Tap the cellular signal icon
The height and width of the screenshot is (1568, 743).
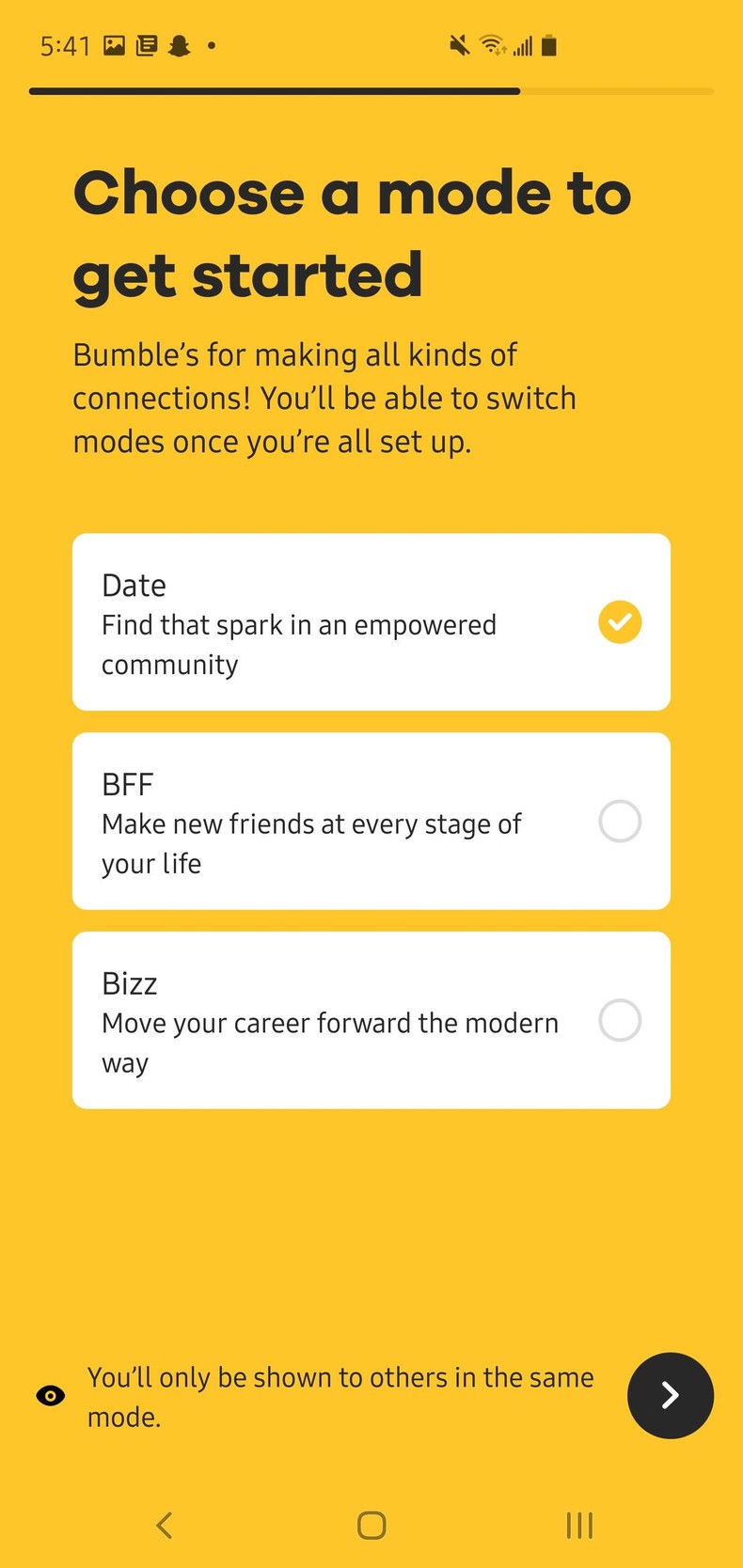pos(523,45)
